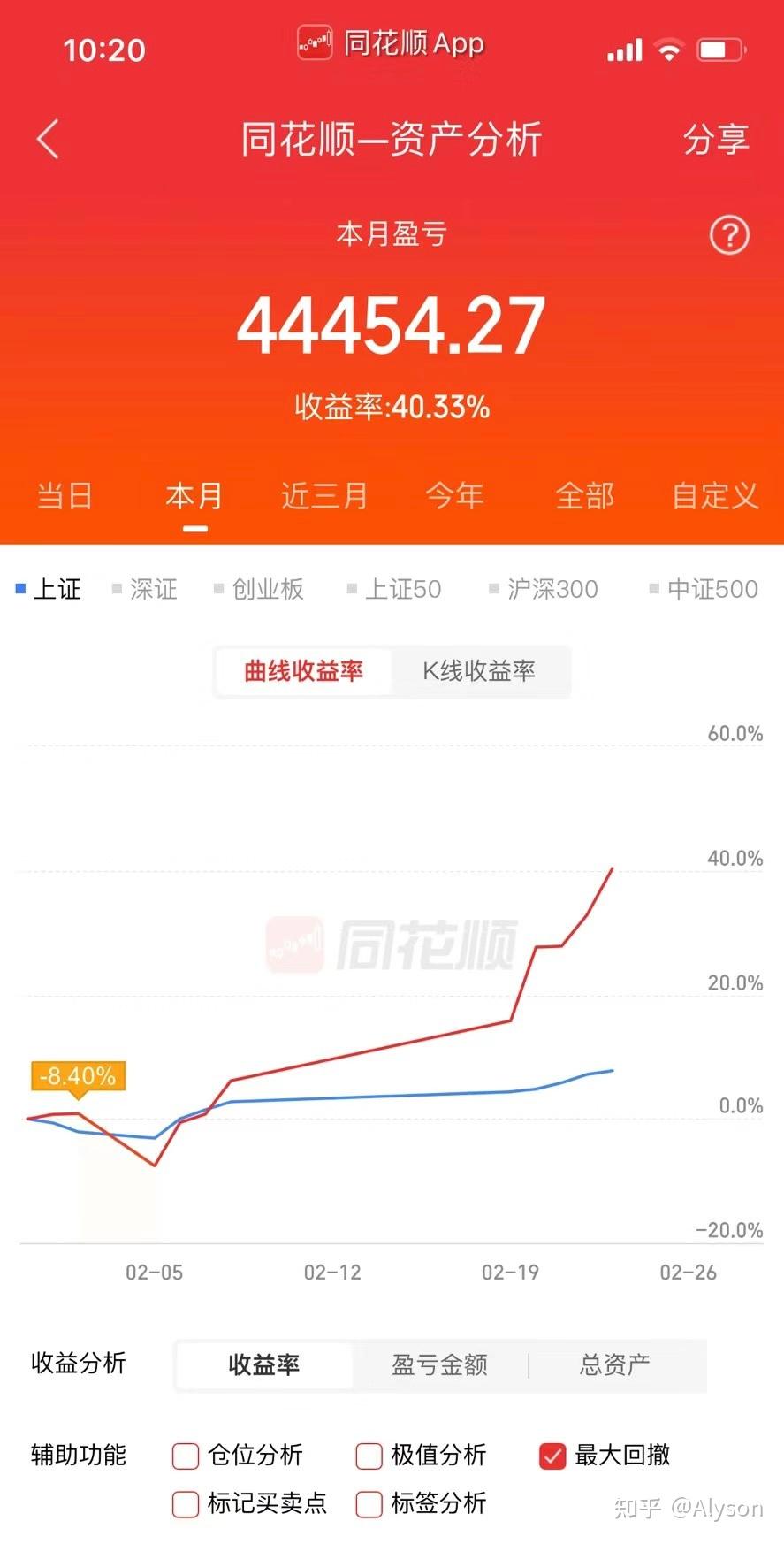The width and height of the screenshot is (784, 1544).
Task: Tap the back arrow to return
Action: (48, 140)
